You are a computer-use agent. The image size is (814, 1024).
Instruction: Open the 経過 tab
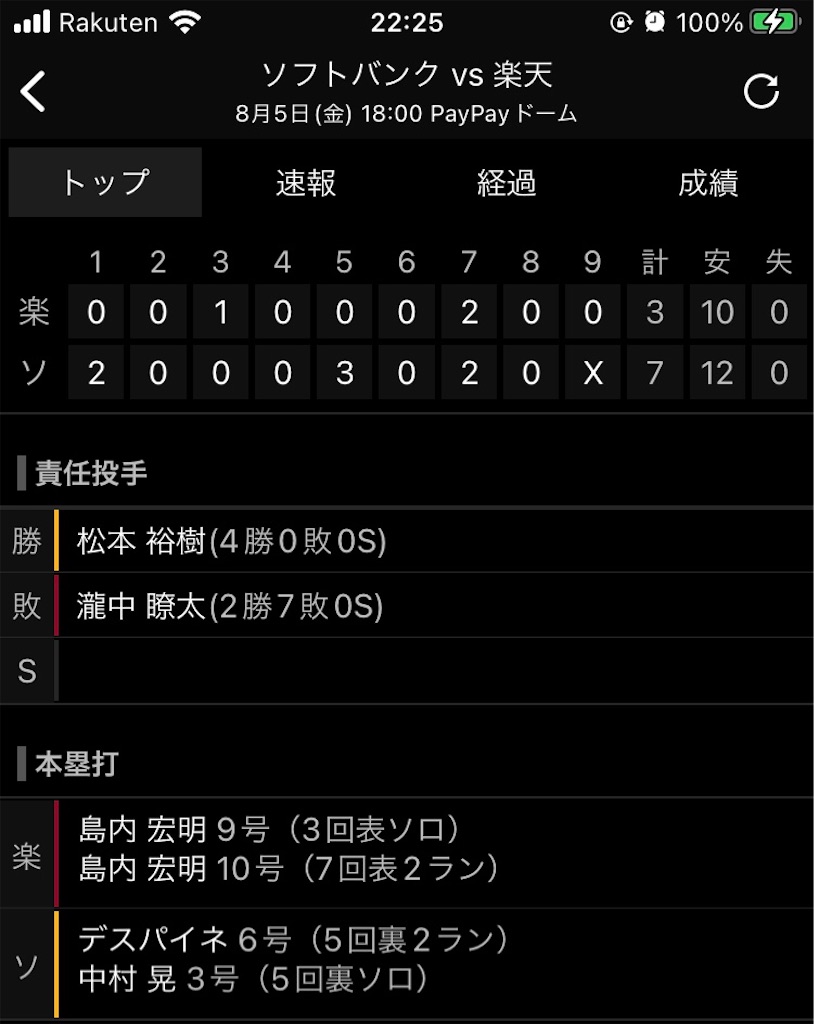tap(507, 183)
